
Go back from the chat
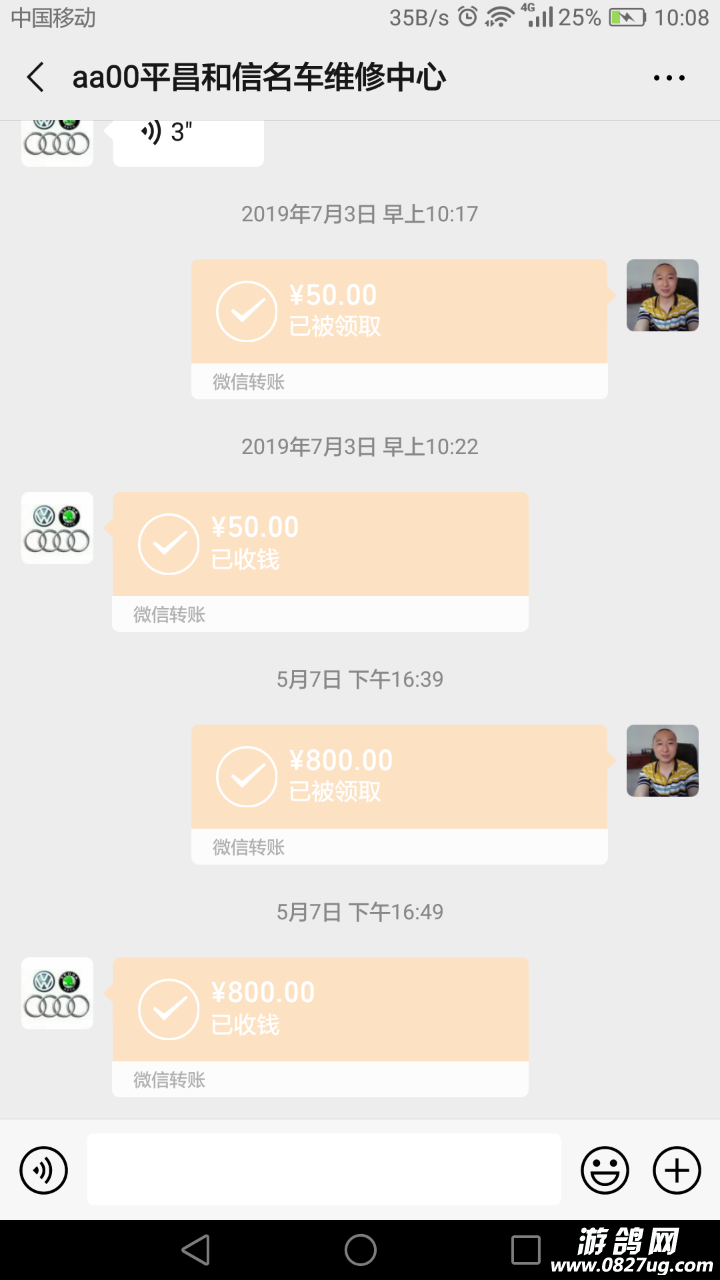pyautogui.click(x=36, y=77)
